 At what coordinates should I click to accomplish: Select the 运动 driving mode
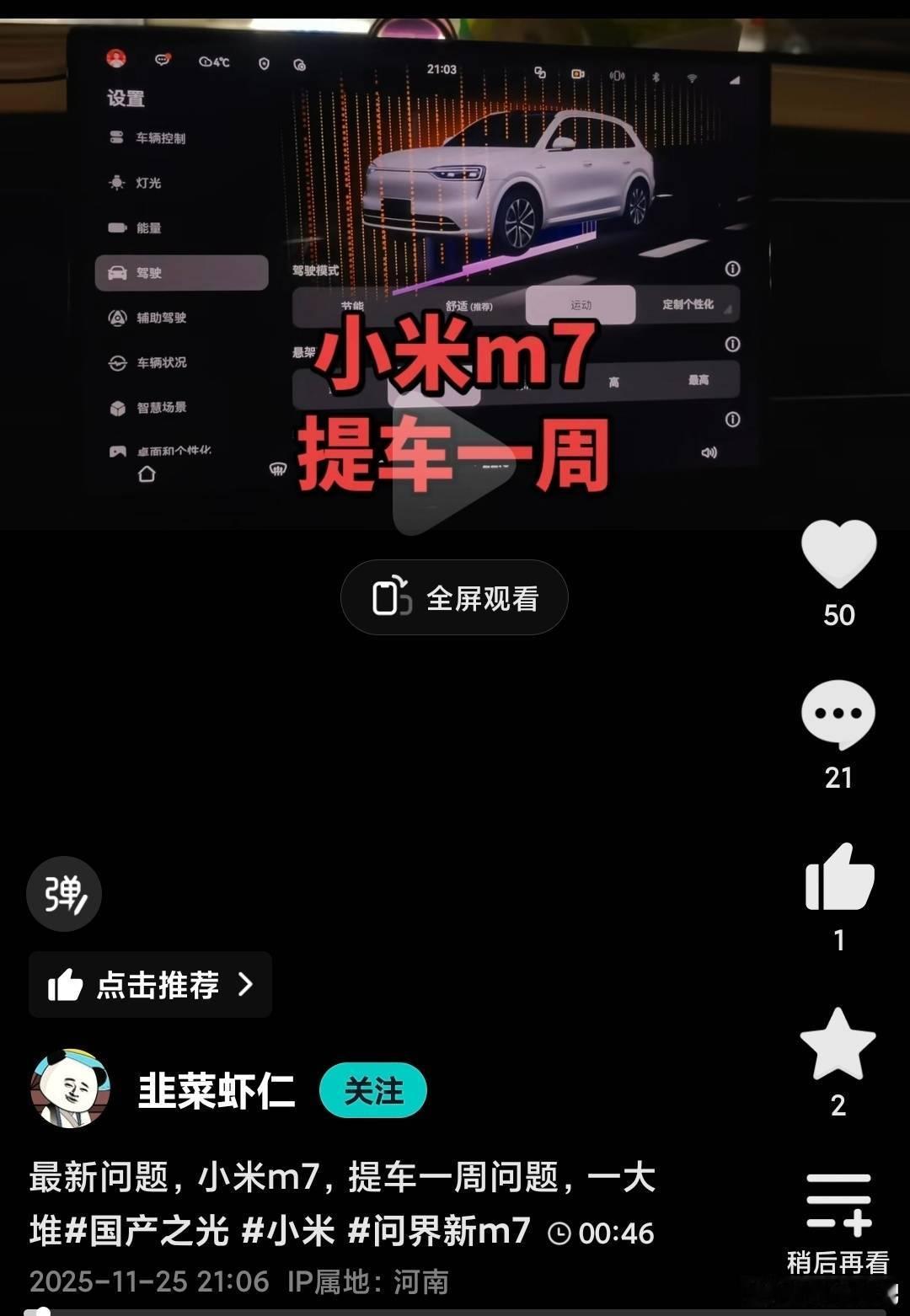click(581, 304)
